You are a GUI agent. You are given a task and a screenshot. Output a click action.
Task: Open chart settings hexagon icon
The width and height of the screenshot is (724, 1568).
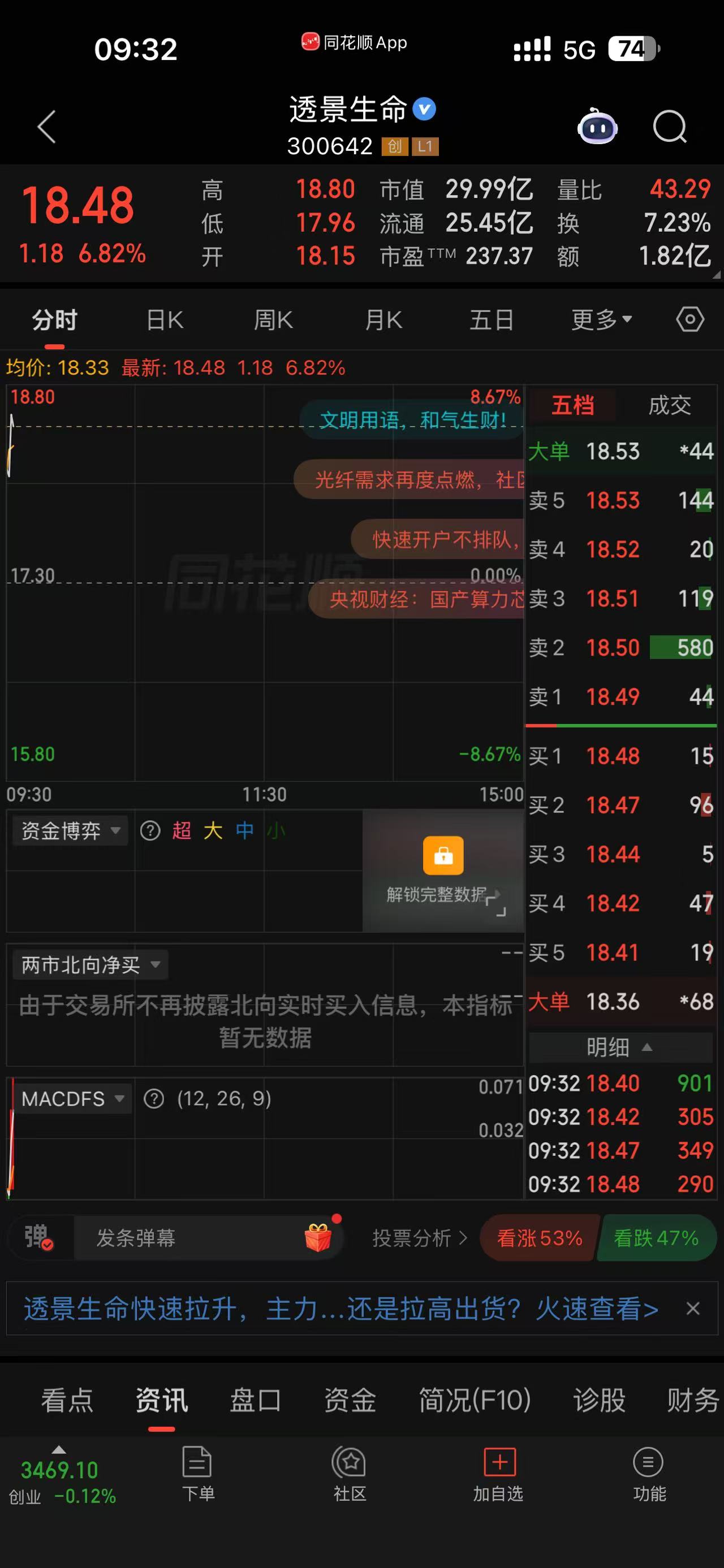[690, 319]
